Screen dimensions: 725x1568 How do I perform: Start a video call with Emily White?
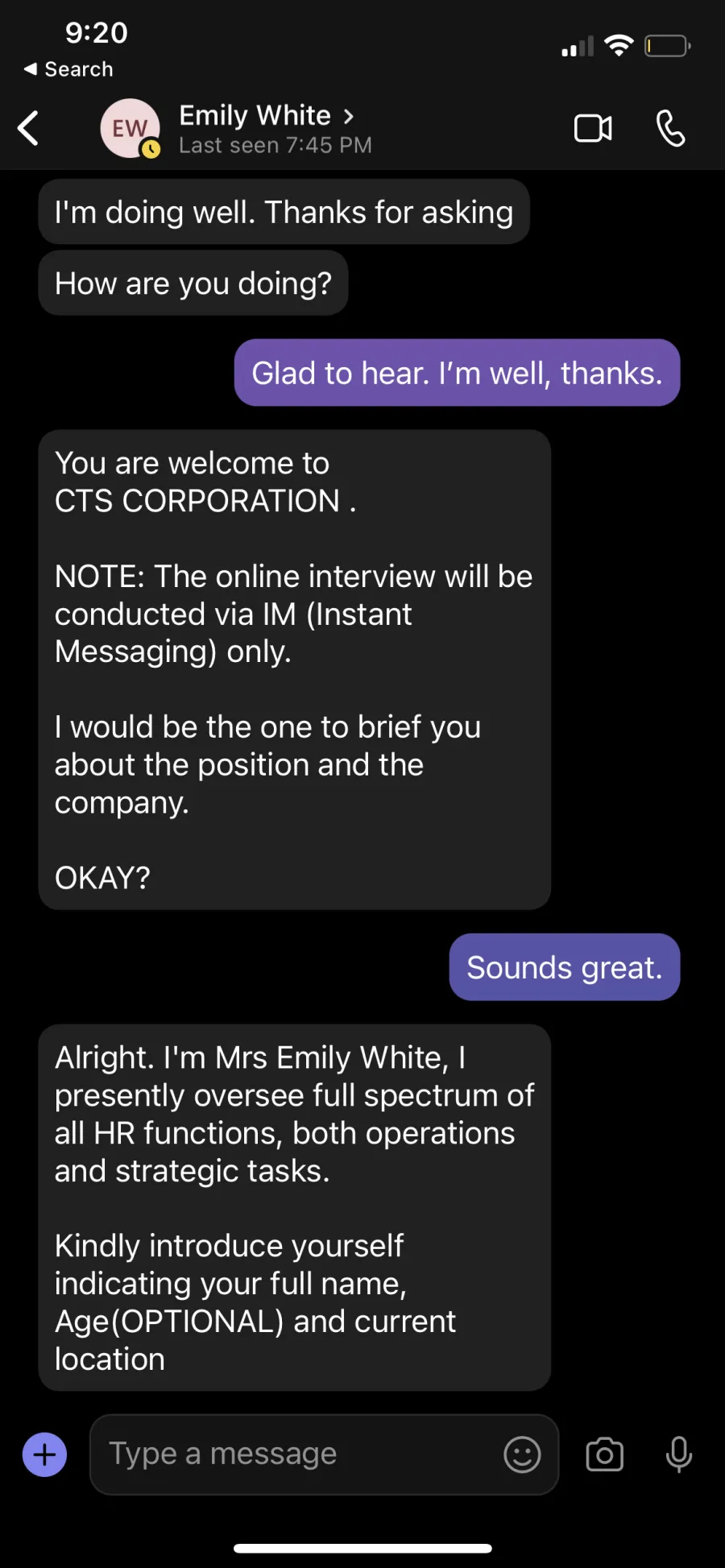click(x=593, y=128)
